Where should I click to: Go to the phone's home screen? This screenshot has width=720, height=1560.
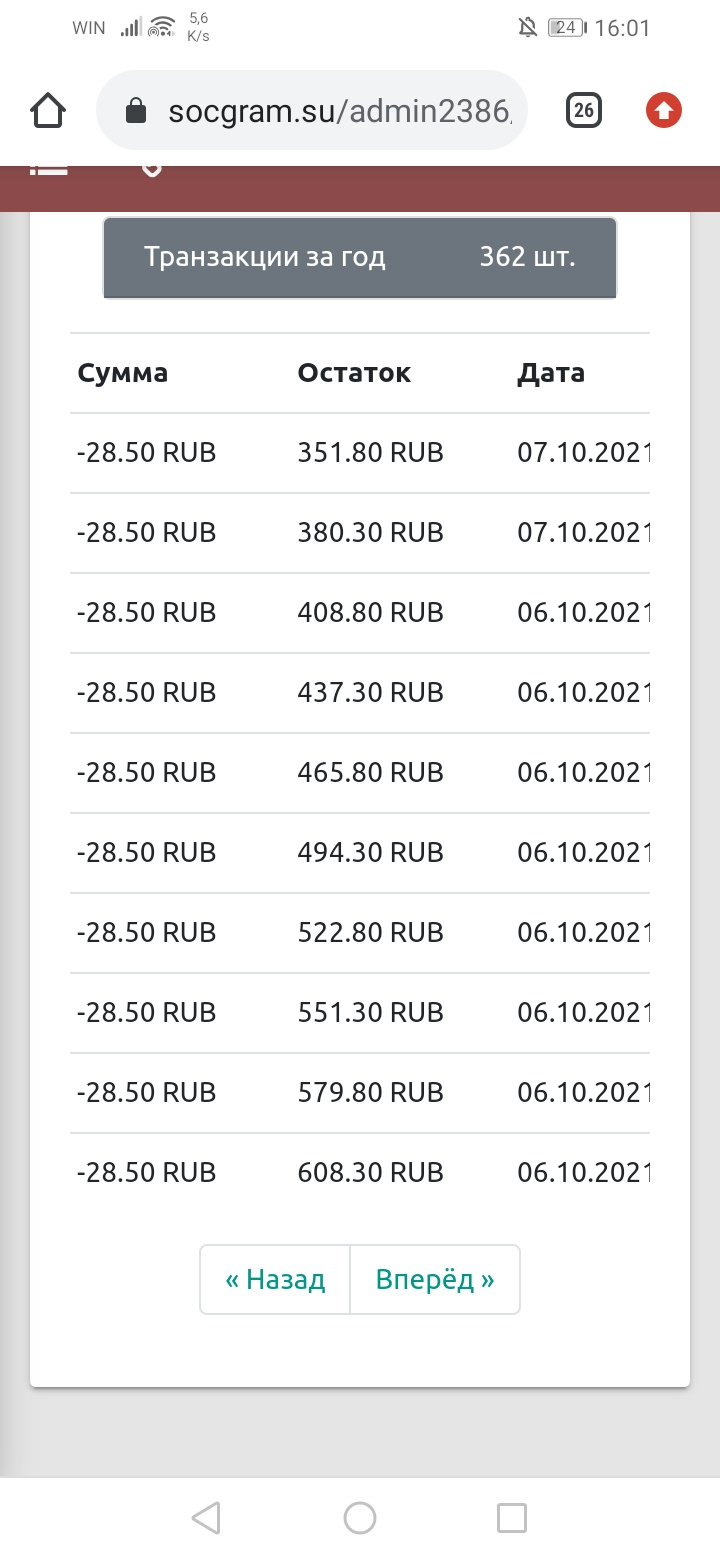pyautogui.click(x=360, y=1518)
